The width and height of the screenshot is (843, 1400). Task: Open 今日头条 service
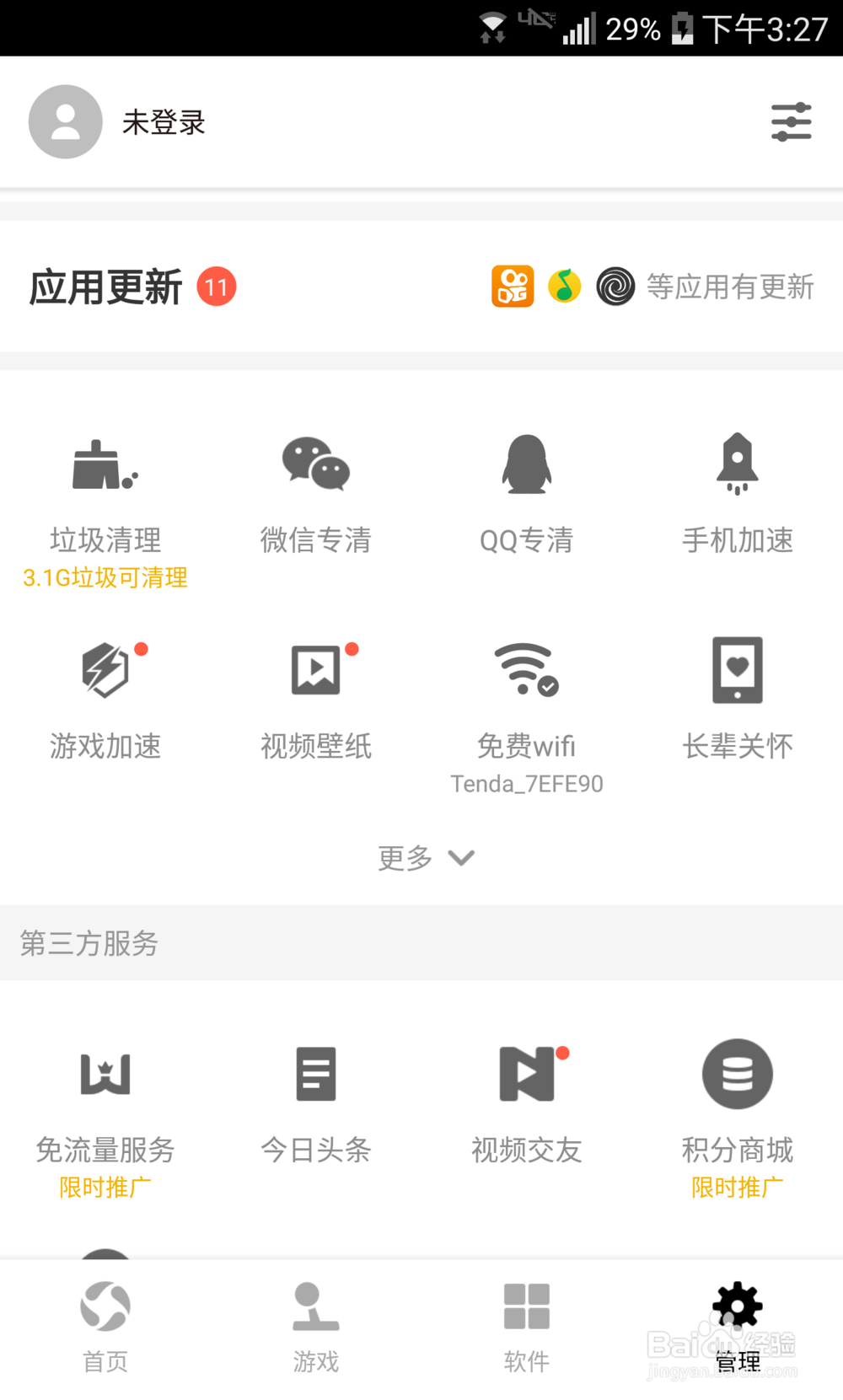pos(316,1104)
